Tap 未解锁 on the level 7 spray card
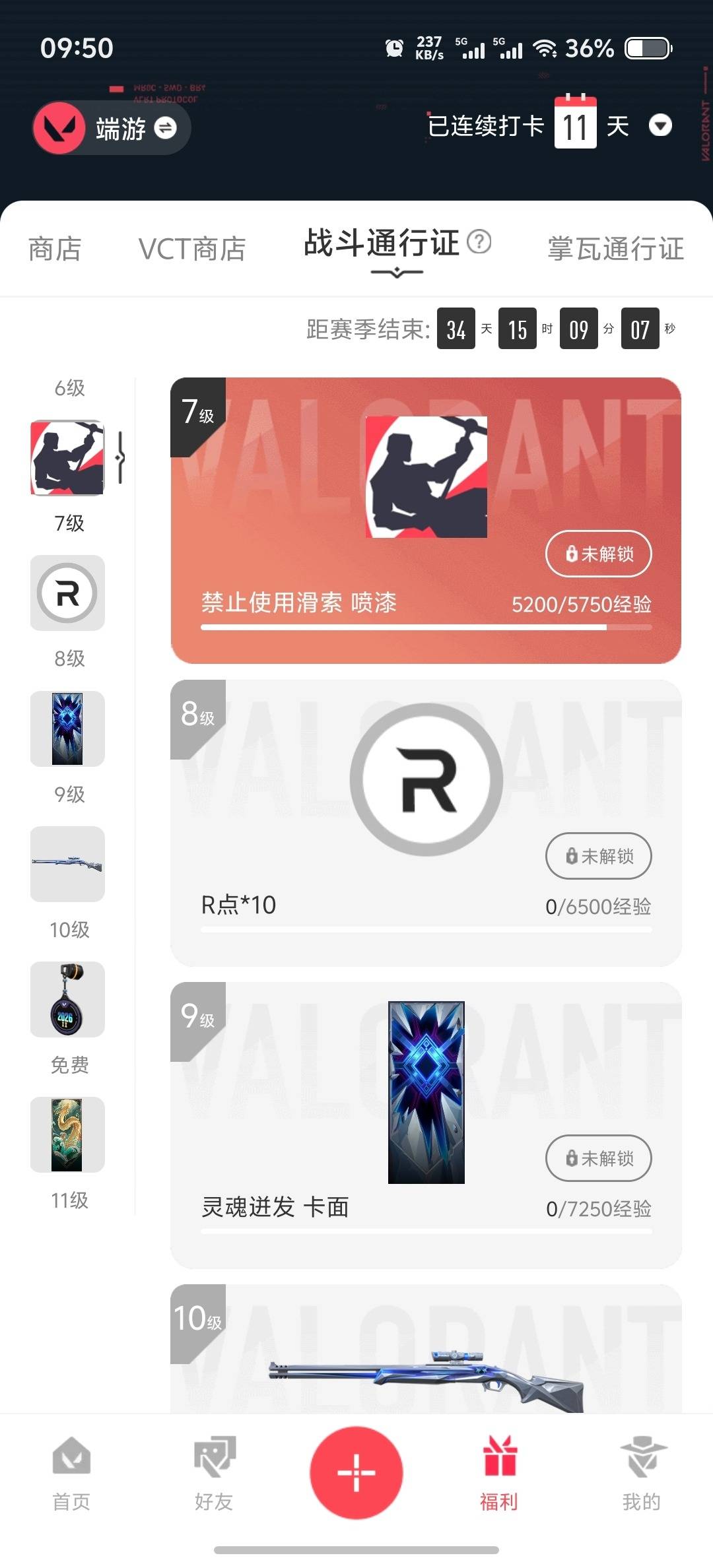The image size is (713, 1568). [x=597, y=554]
